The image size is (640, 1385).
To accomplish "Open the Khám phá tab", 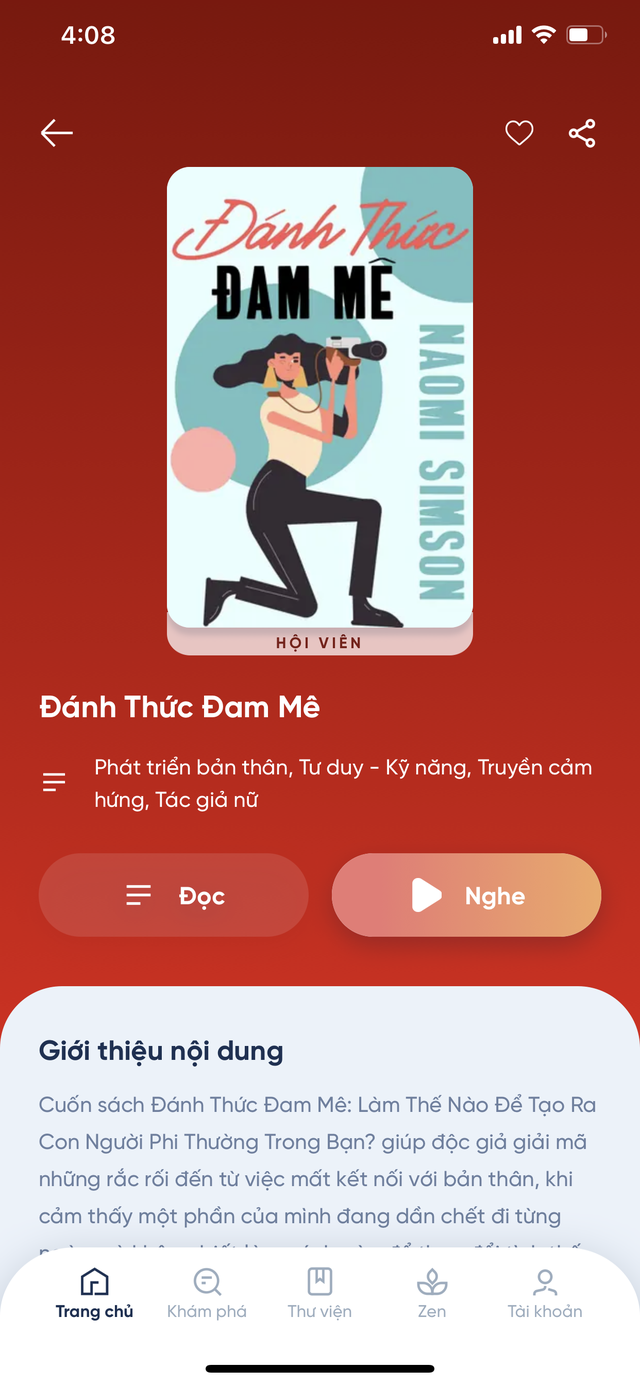I will 207,1293.
